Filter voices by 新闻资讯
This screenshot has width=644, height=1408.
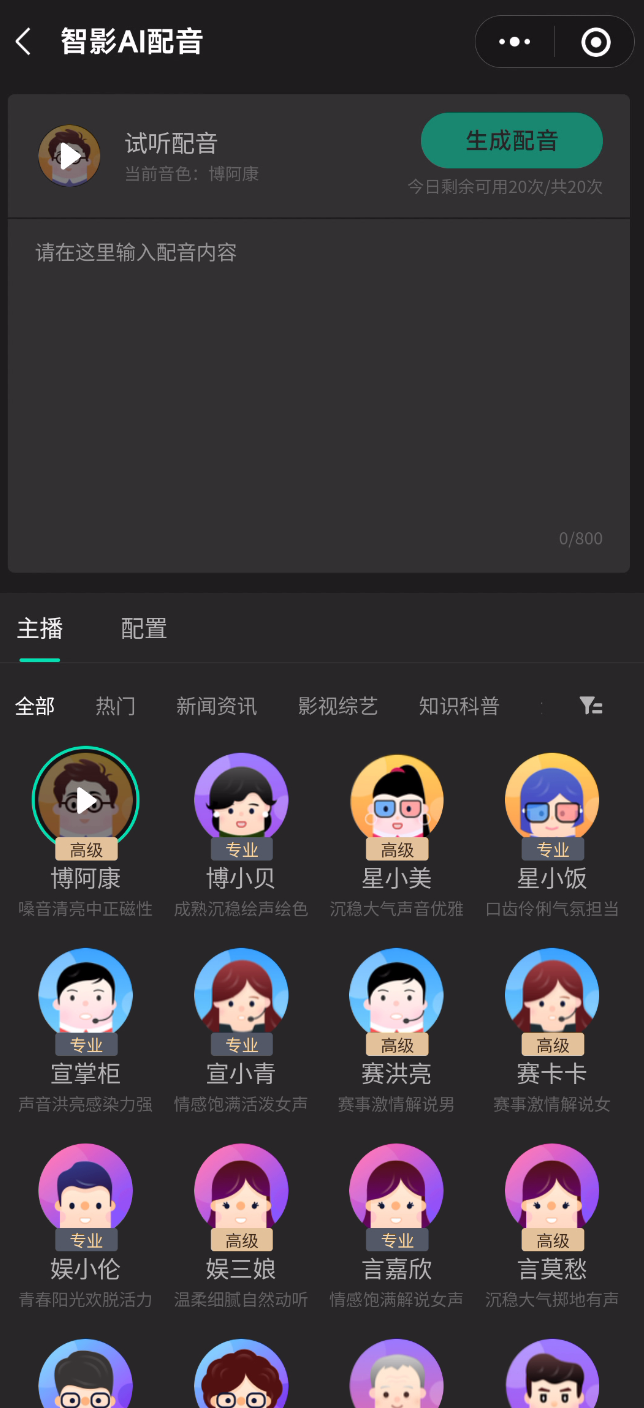[x=216, y=706]
